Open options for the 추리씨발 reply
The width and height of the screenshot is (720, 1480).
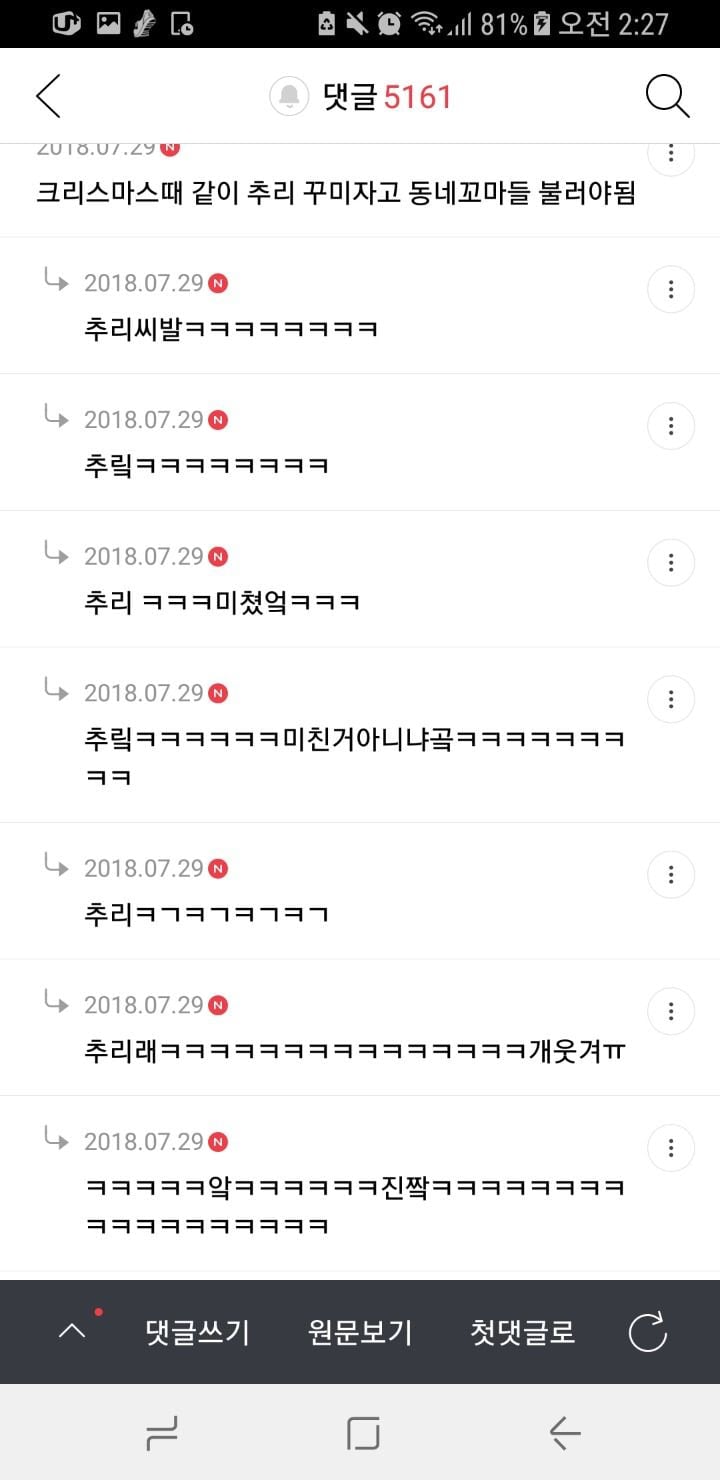671,290
